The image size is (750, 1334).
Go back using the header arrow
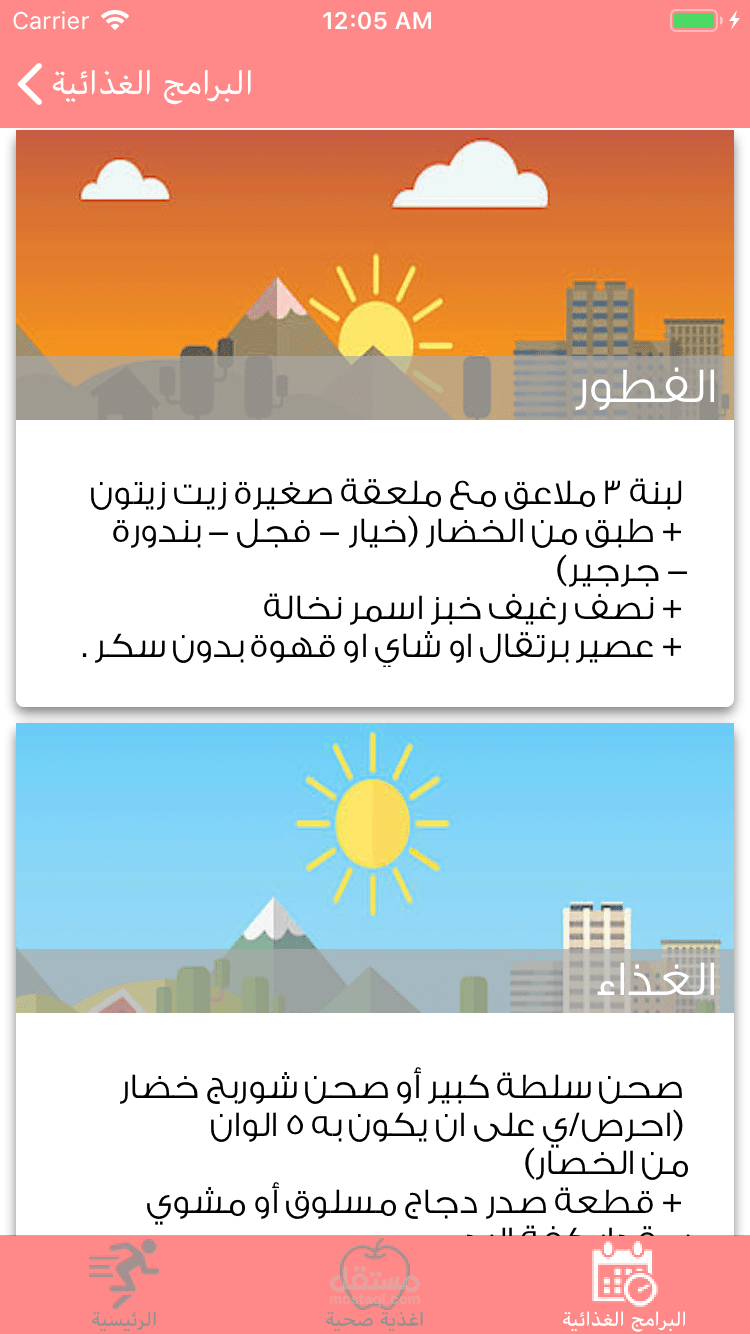(32, 84)
